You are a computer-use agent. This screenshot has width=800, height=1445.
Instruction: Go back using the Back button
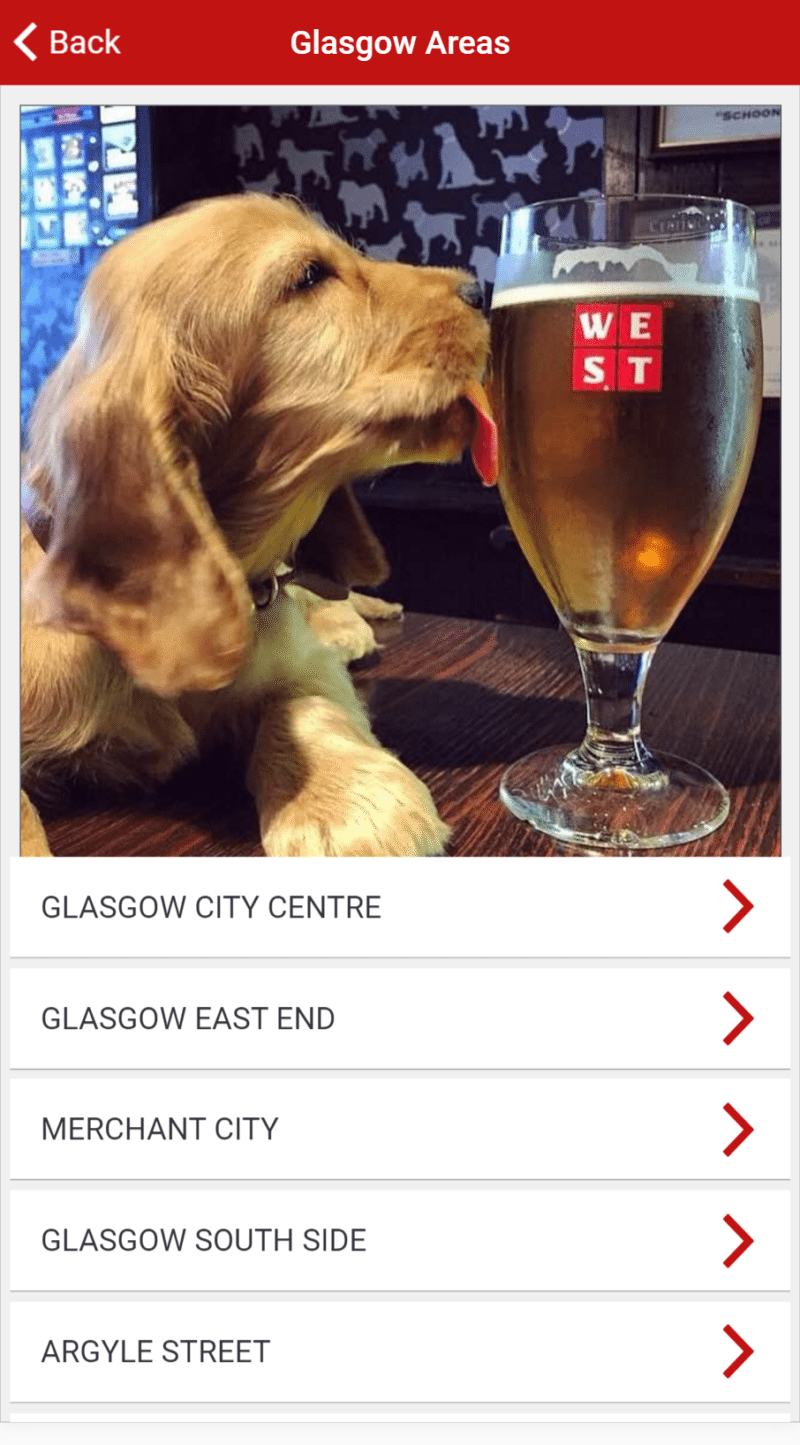(x=66, y=43)
